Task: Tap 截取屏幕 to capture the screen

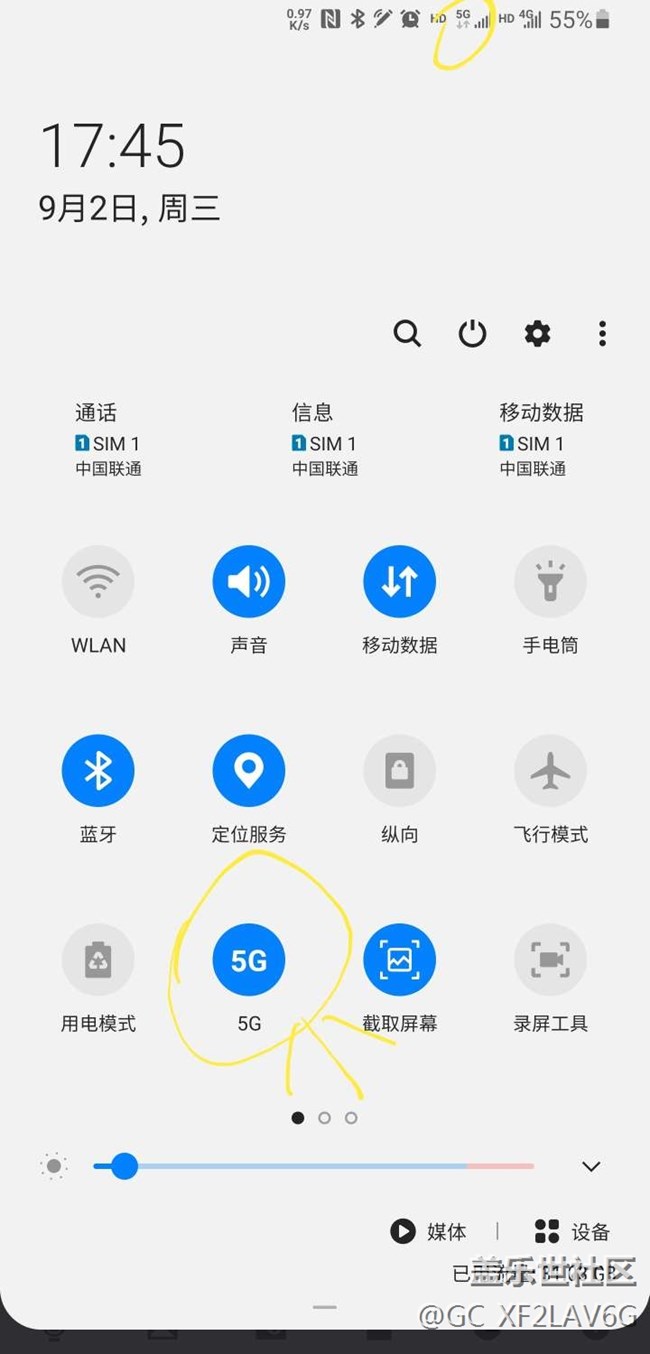Action: pos(399,960)
